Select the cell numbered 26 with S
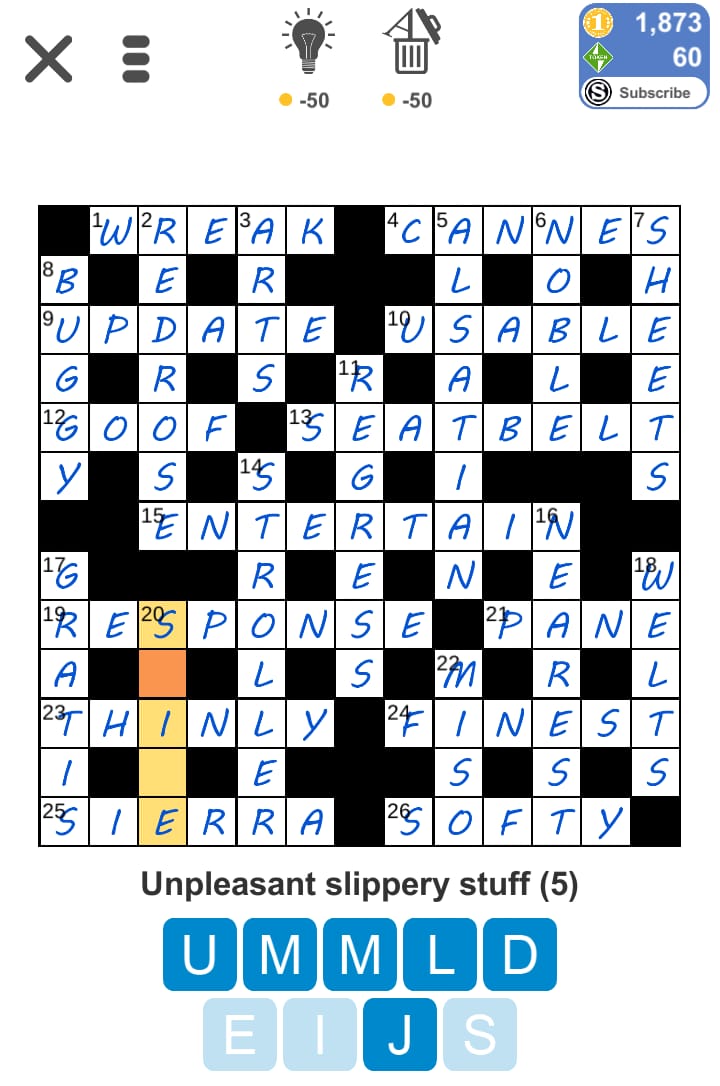Image resolution: width=720 pixels, height=1086 pixels. pos(409,822)
